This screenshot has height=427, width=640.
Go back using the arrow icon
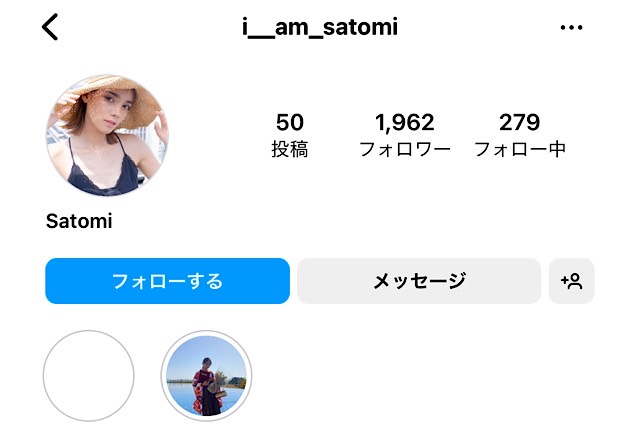(x=51, y=27)
